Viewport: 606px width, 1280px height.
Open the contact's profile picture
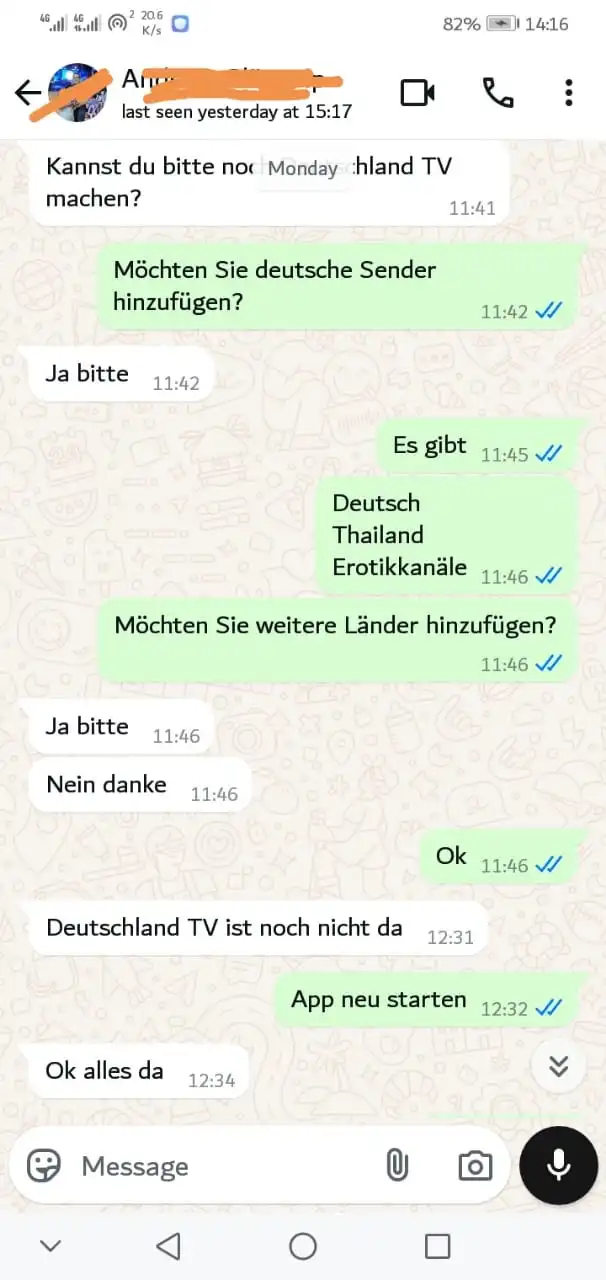tap(78, 93)
